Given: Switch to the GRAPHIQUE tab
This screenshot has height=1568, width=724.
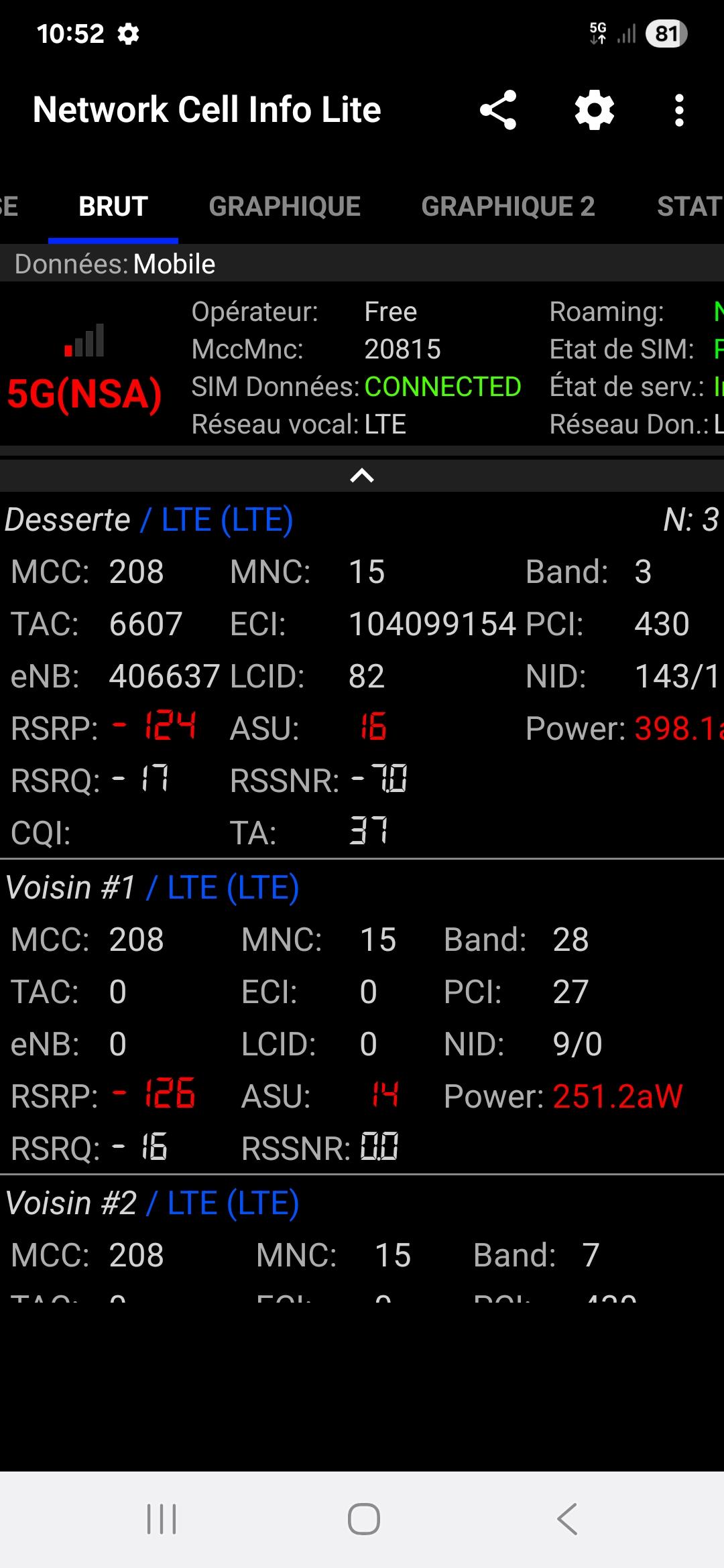Looking at the screenshot, I should pyautogui.click(x=285, y=206).
